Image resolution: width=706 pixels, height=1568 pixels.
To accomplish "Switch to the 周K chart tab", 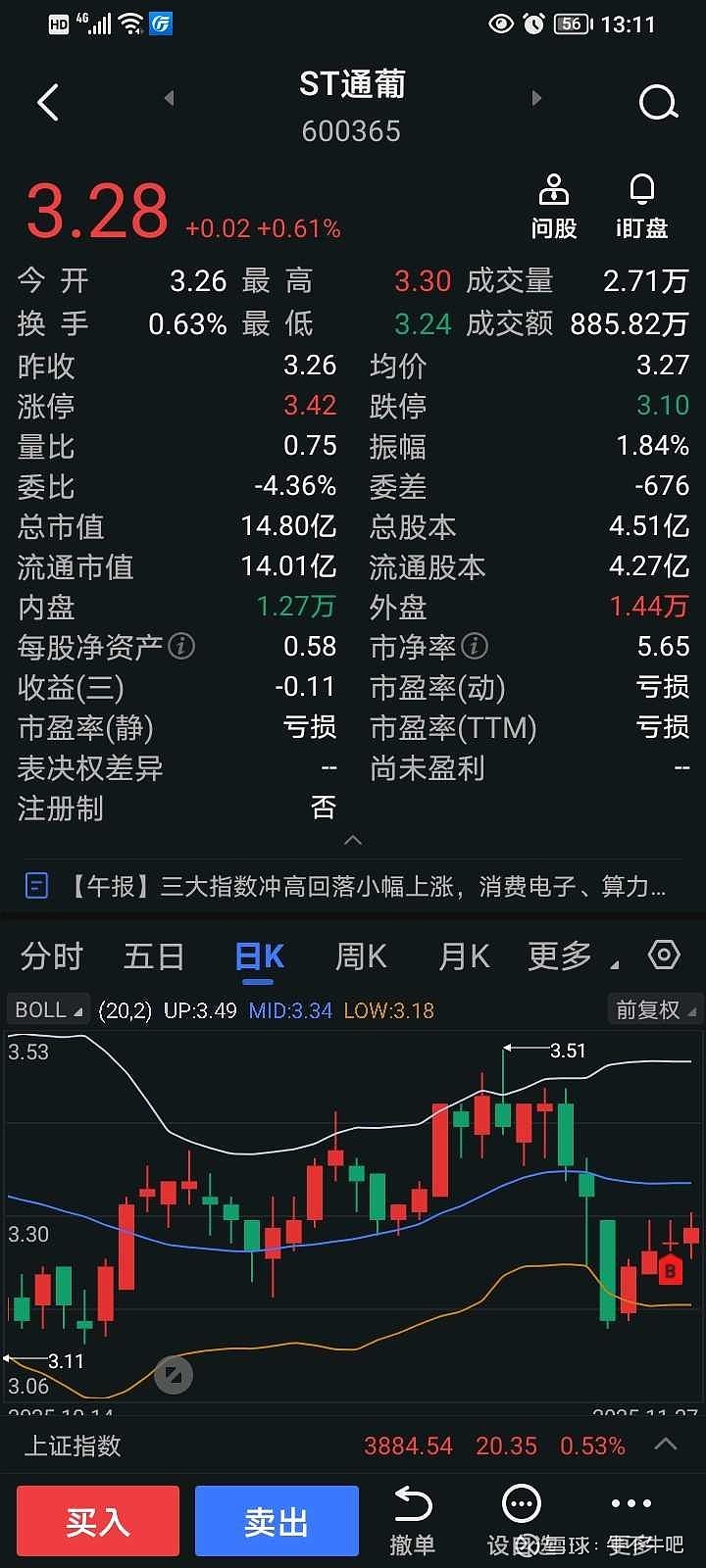I will [361, 955].
